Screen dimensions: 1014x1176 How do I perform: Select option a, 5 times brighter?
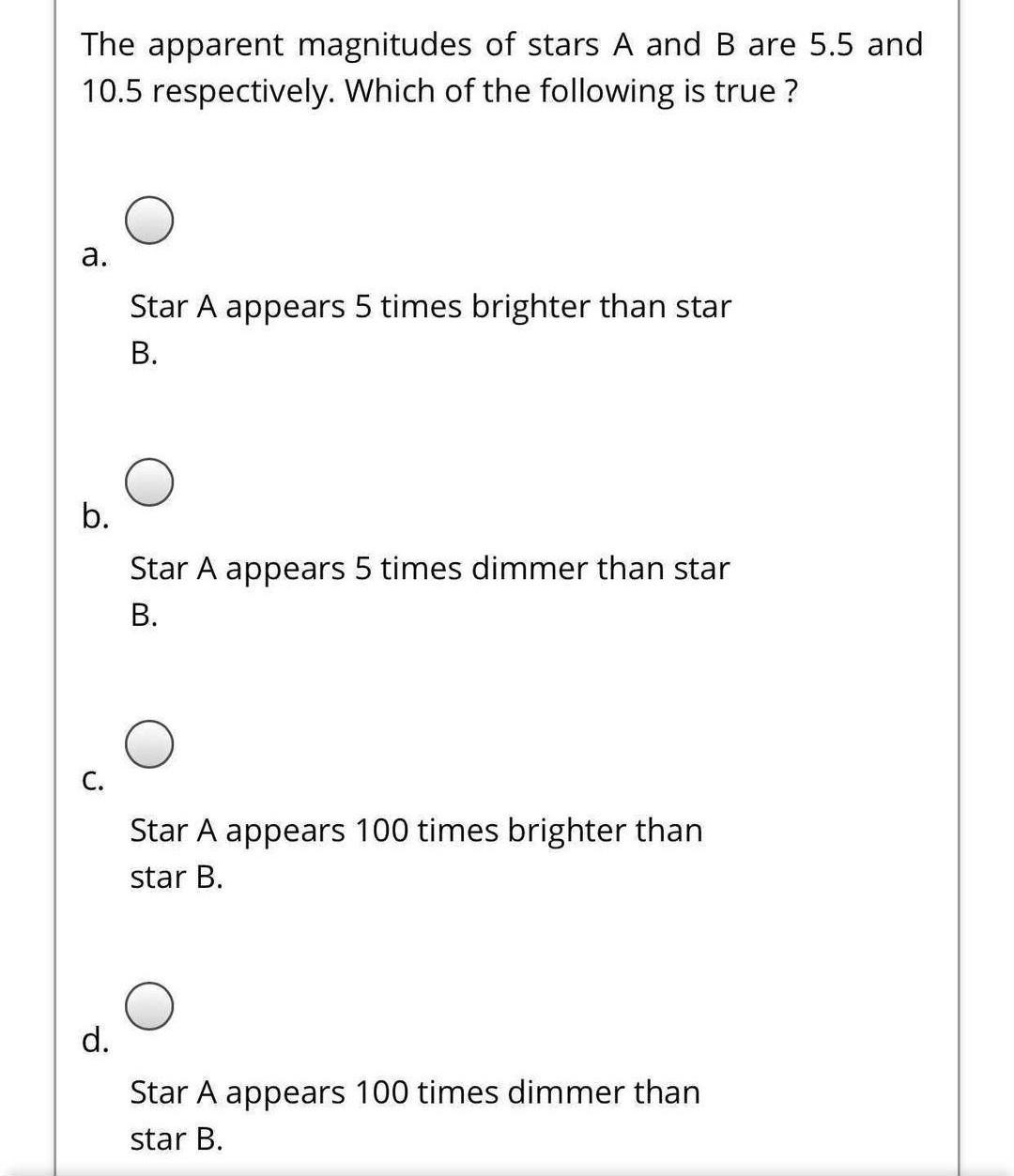(x=149, y=221)
